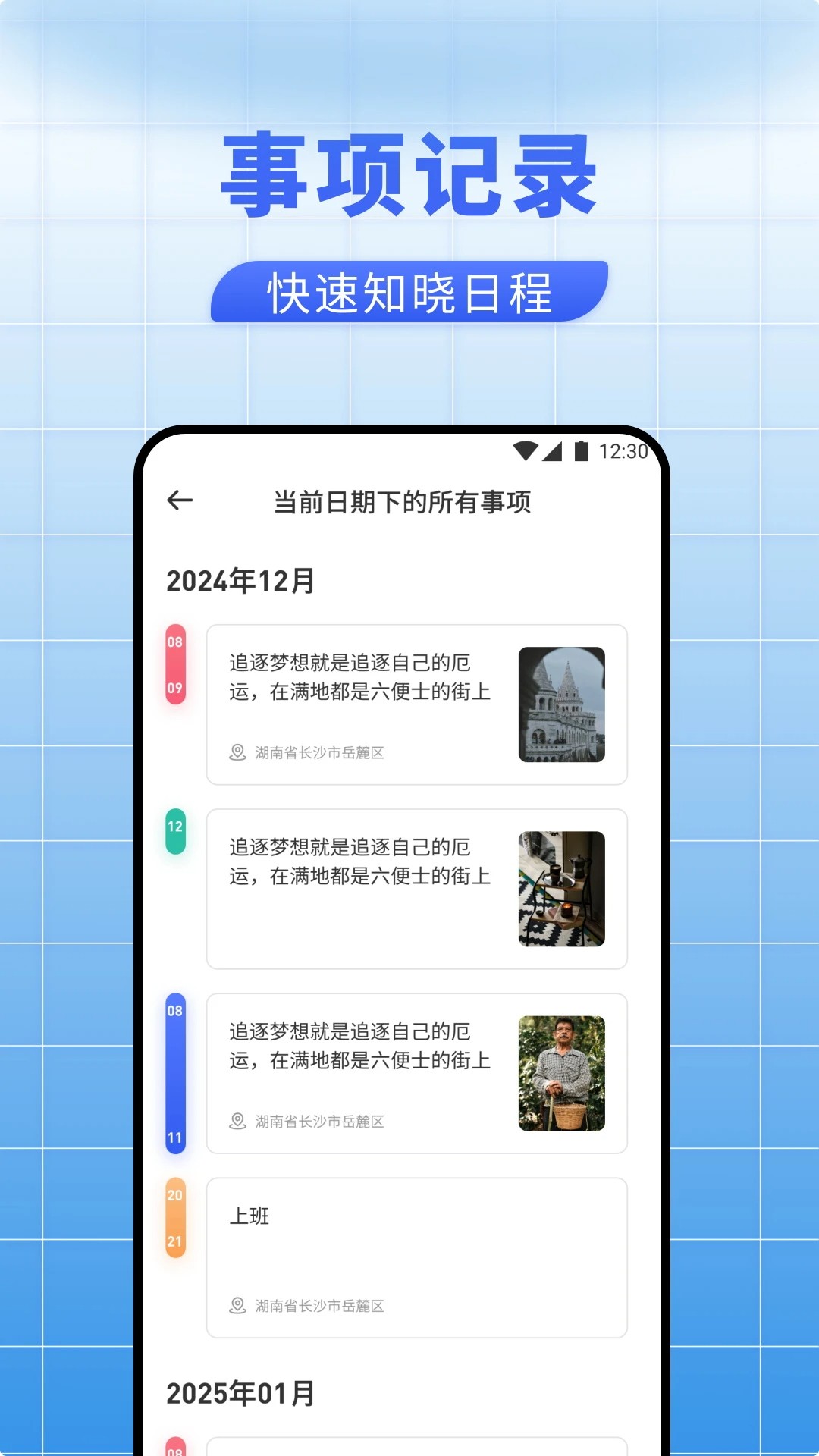
Task: Click the church tower photo thumbnail
Action: point(562,704)
